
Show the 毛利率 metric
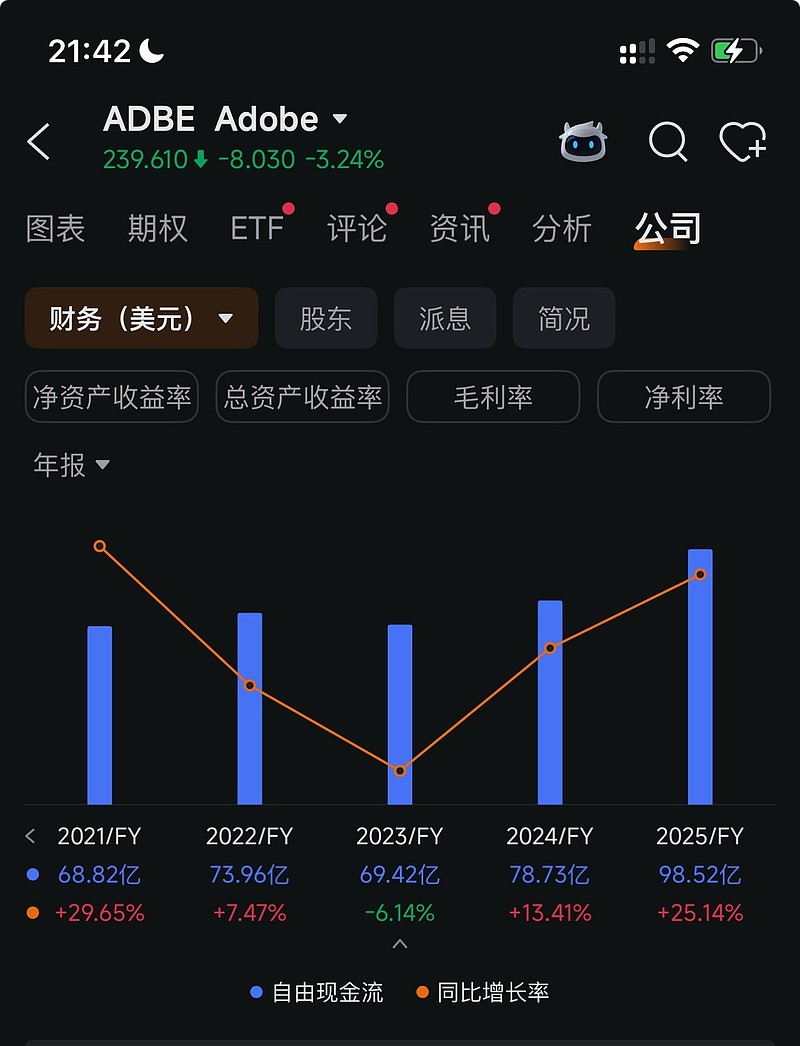point(493,397)
